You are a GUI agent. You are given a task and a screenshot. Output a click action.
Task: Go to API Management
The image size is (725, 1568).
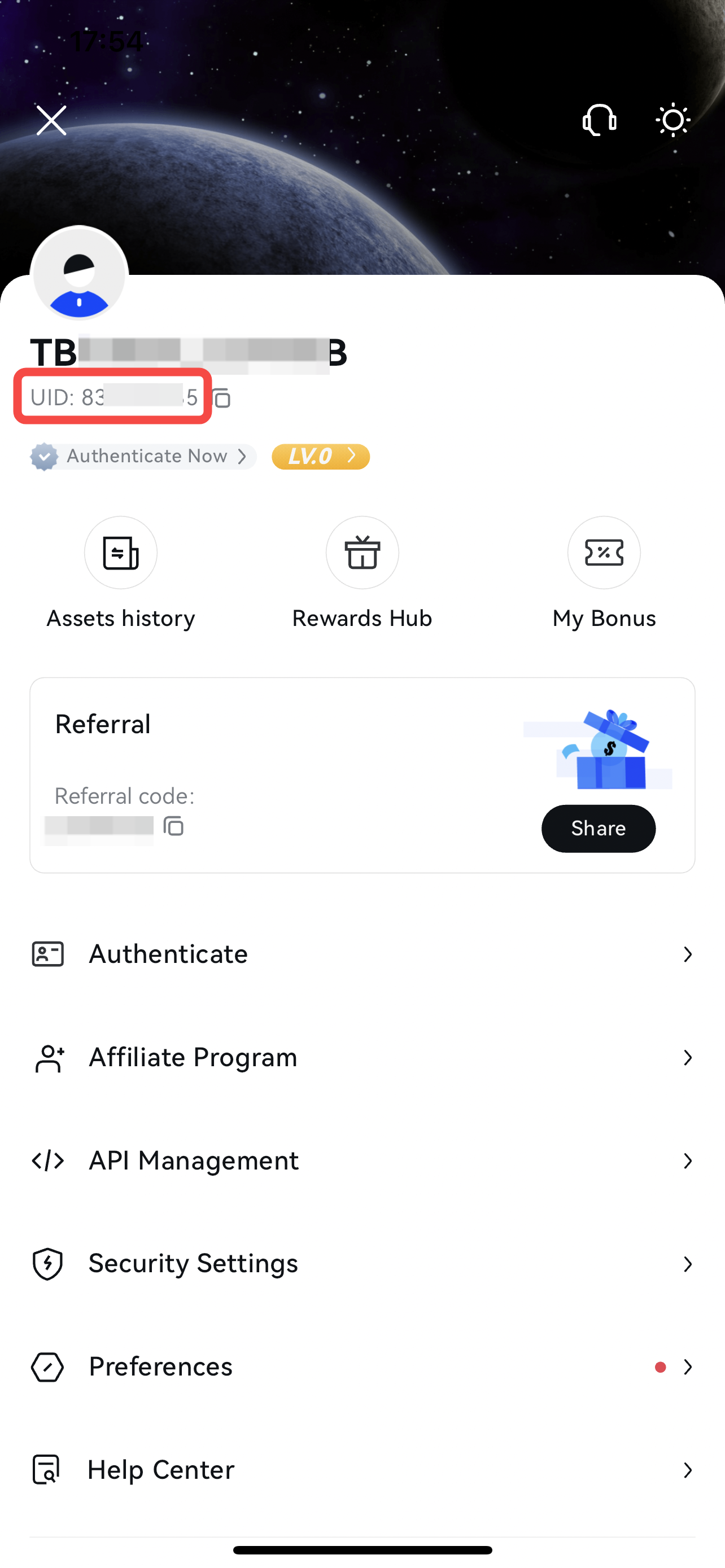click(362, 1161)
